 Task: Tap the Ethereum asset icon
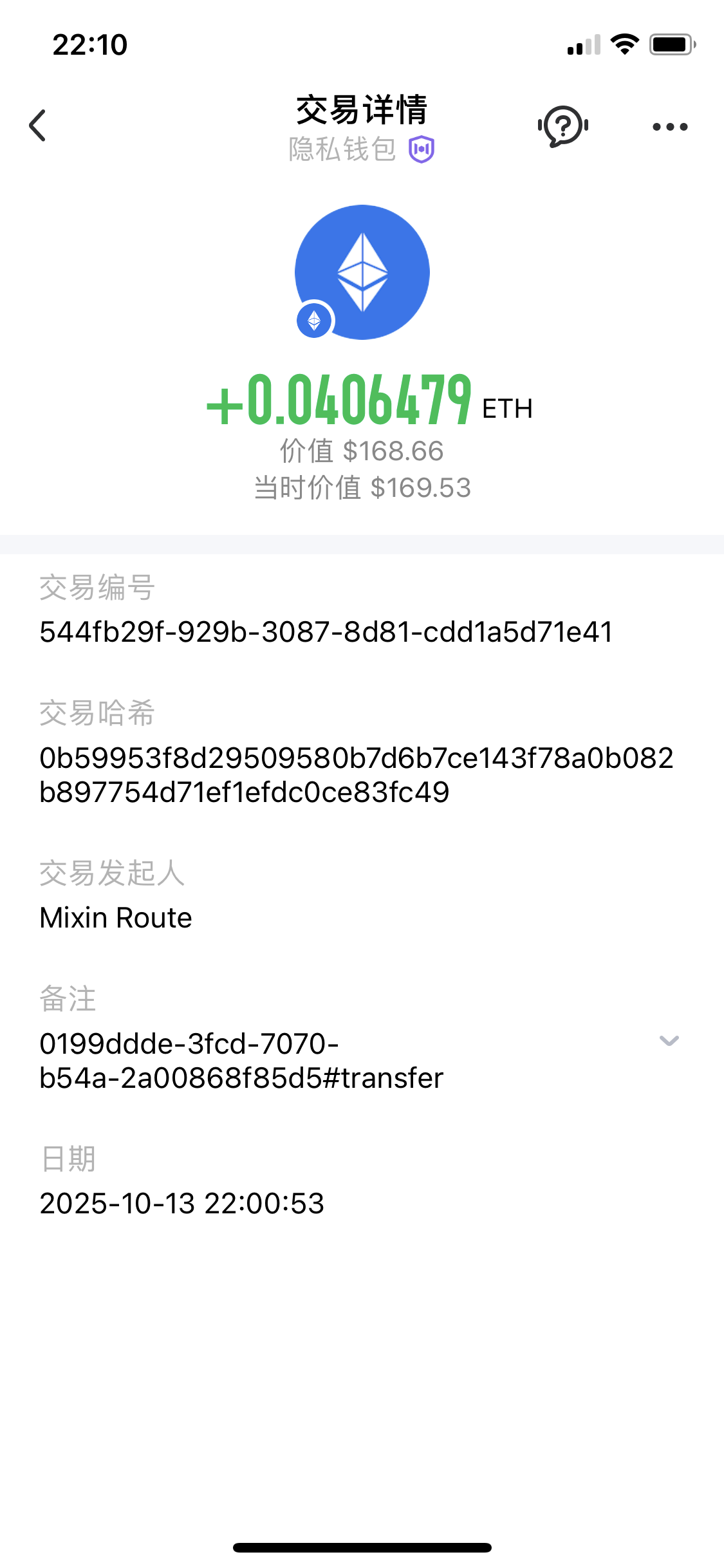(x=362, y=272)
